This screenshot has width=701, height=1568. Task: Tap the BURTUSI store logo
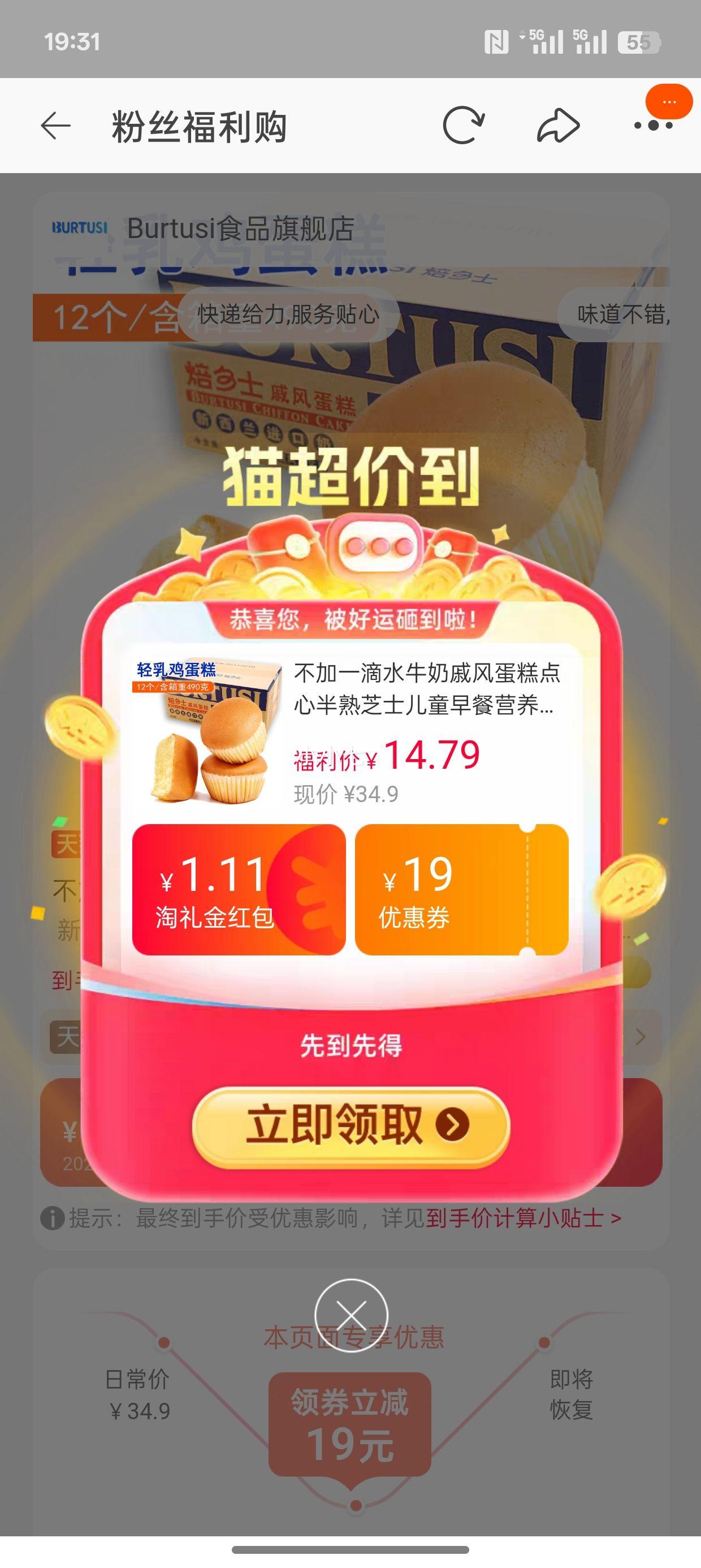pos(79,226)
